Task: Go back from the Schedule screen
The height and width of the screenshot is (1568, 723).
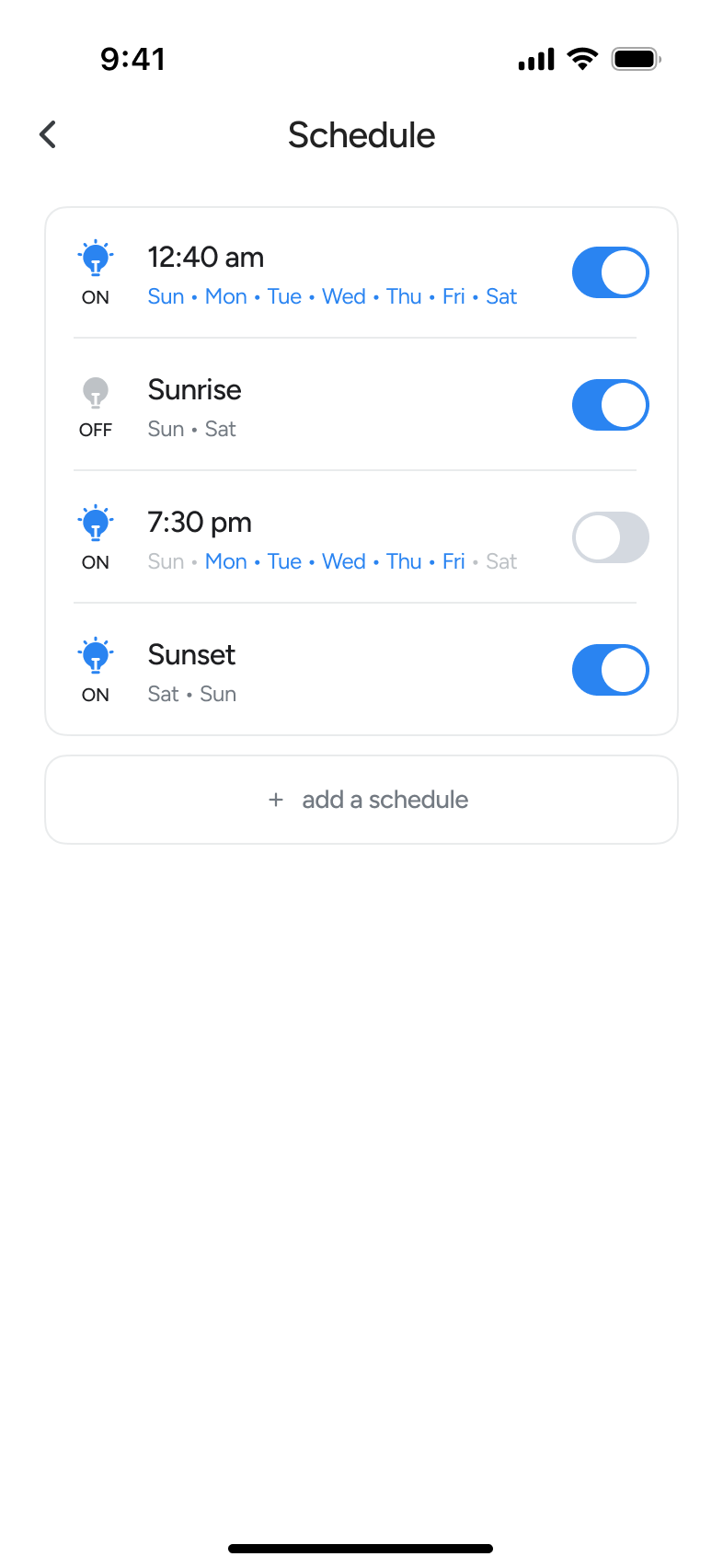Action: coord(49,134)
